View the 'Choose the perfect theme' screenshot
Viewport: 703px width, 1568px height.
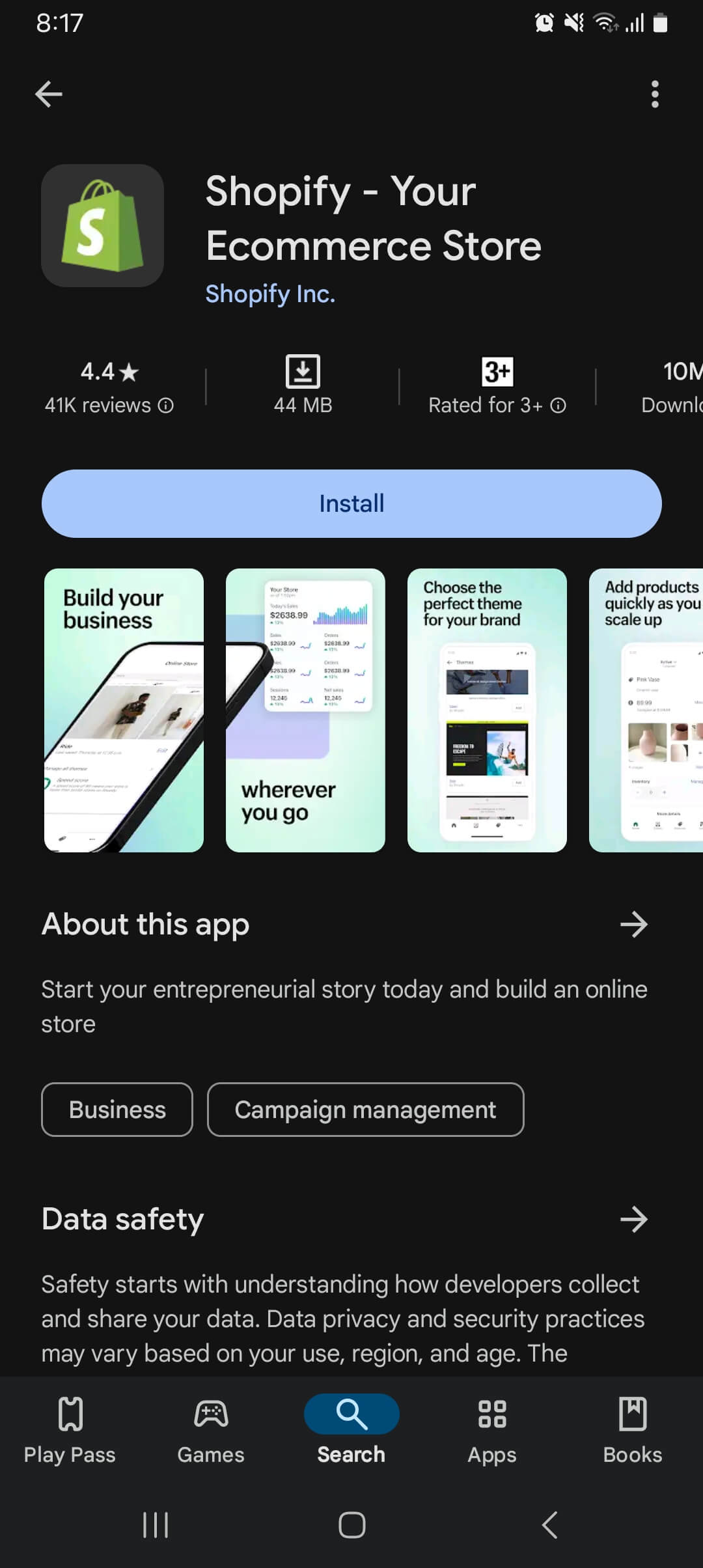point(487,710)
